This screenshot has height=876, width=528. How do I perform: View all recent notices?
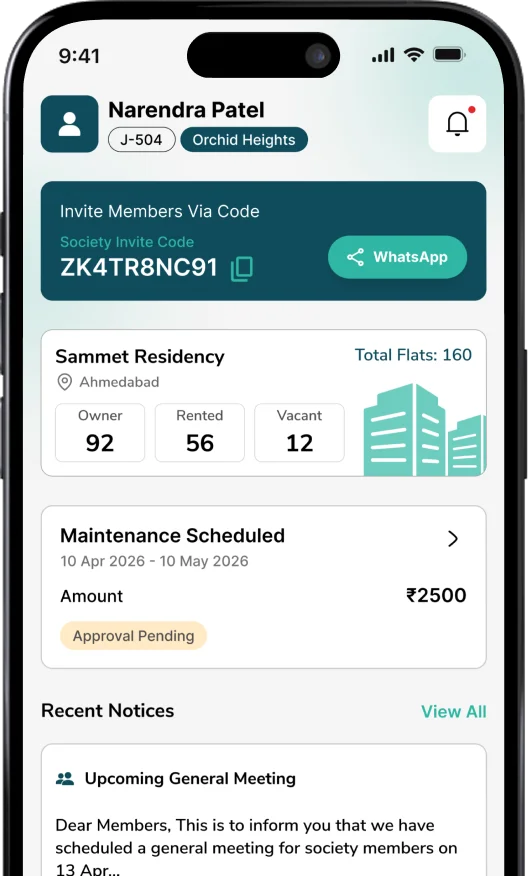[453, 711]
